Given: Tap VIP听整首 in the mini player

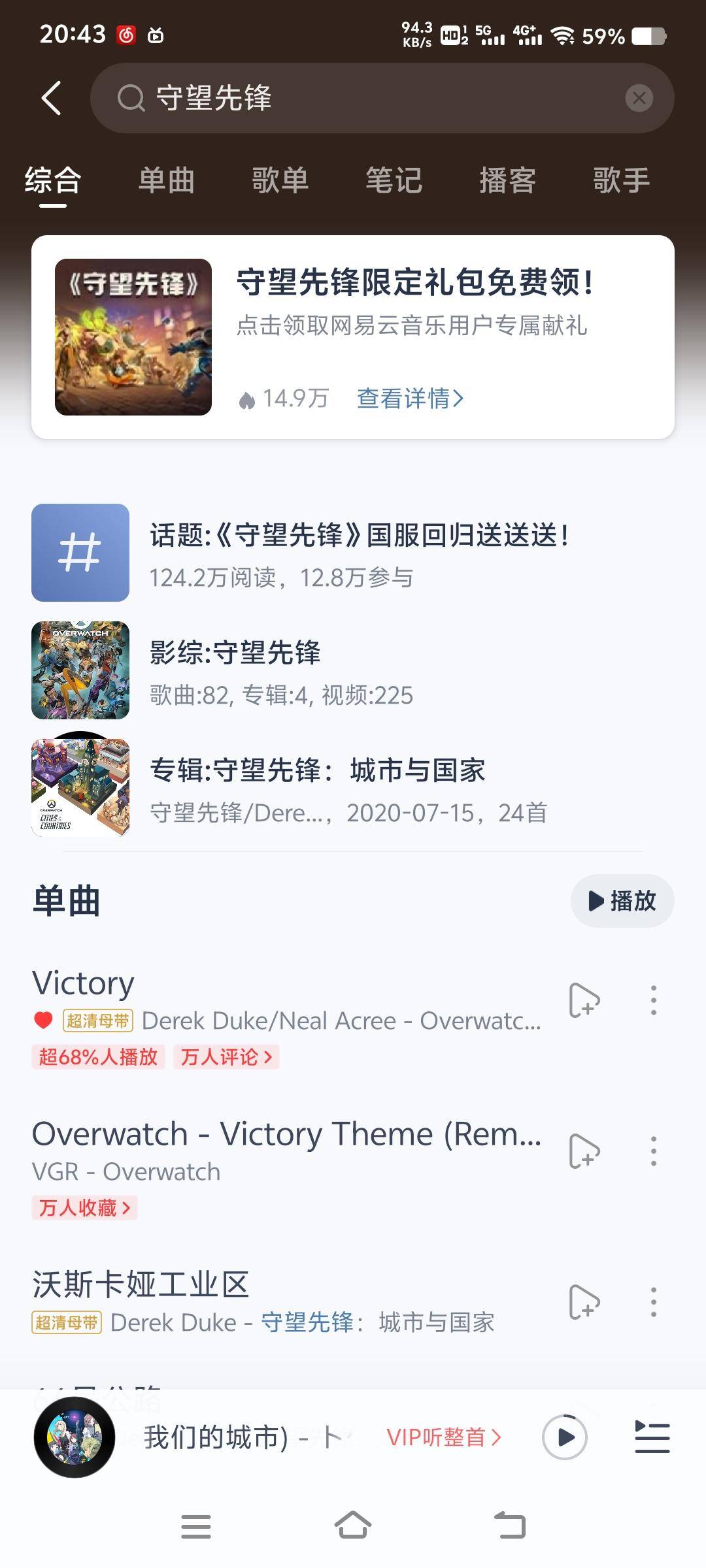Looking at the screenshot, I should 443,1437.
